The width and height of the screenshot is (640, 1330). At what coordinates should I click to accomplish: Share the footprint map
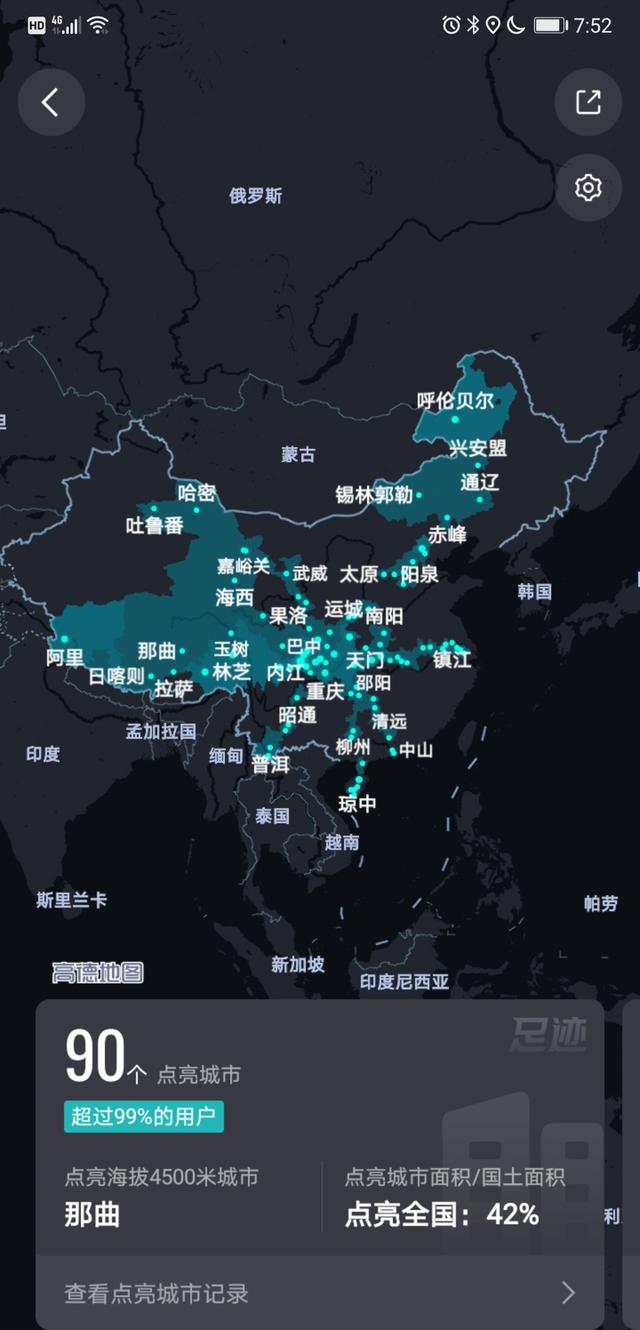tap(588, 101)
